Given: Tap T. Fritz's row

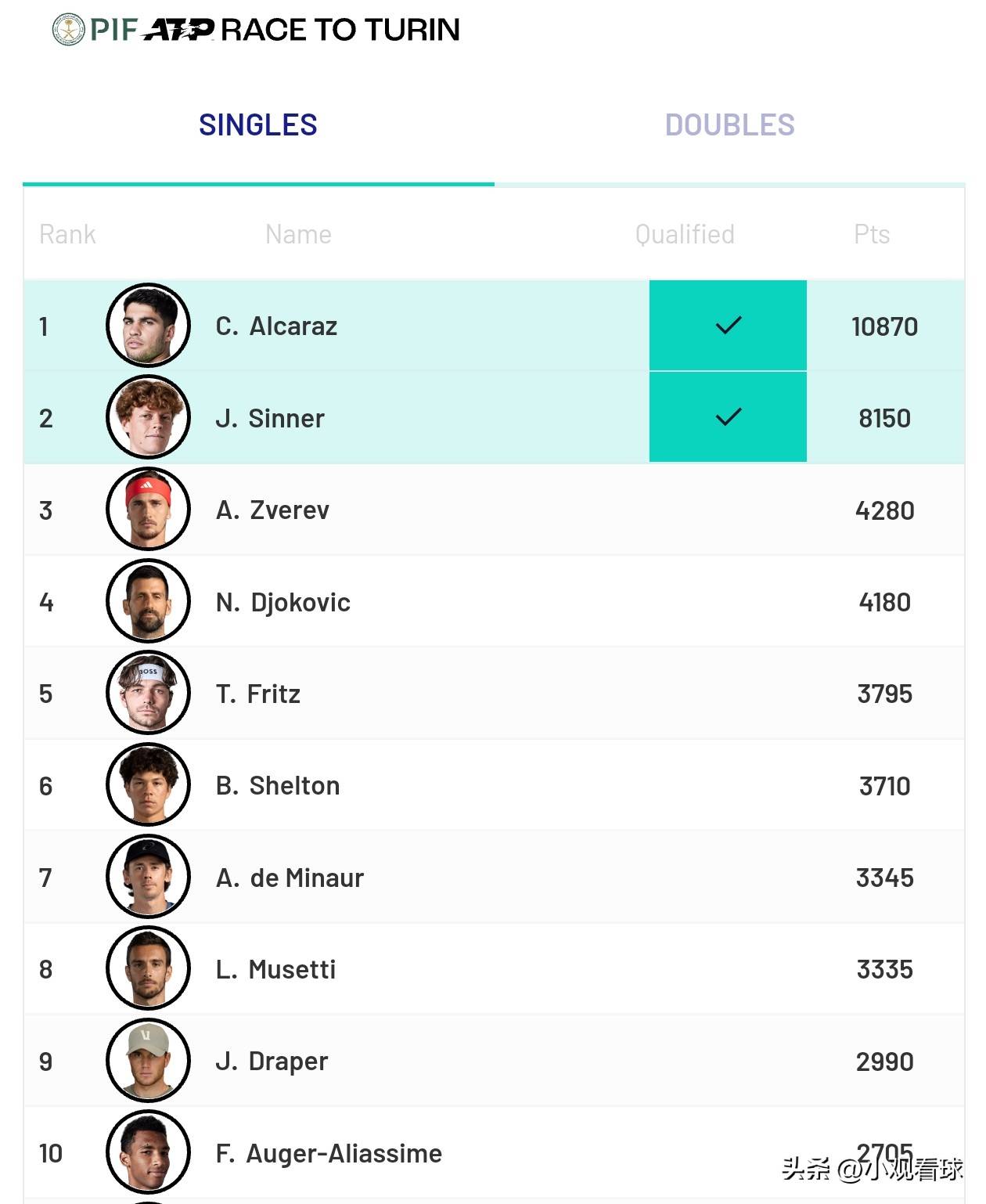Looking at the screenshot, I should (257, 694).
